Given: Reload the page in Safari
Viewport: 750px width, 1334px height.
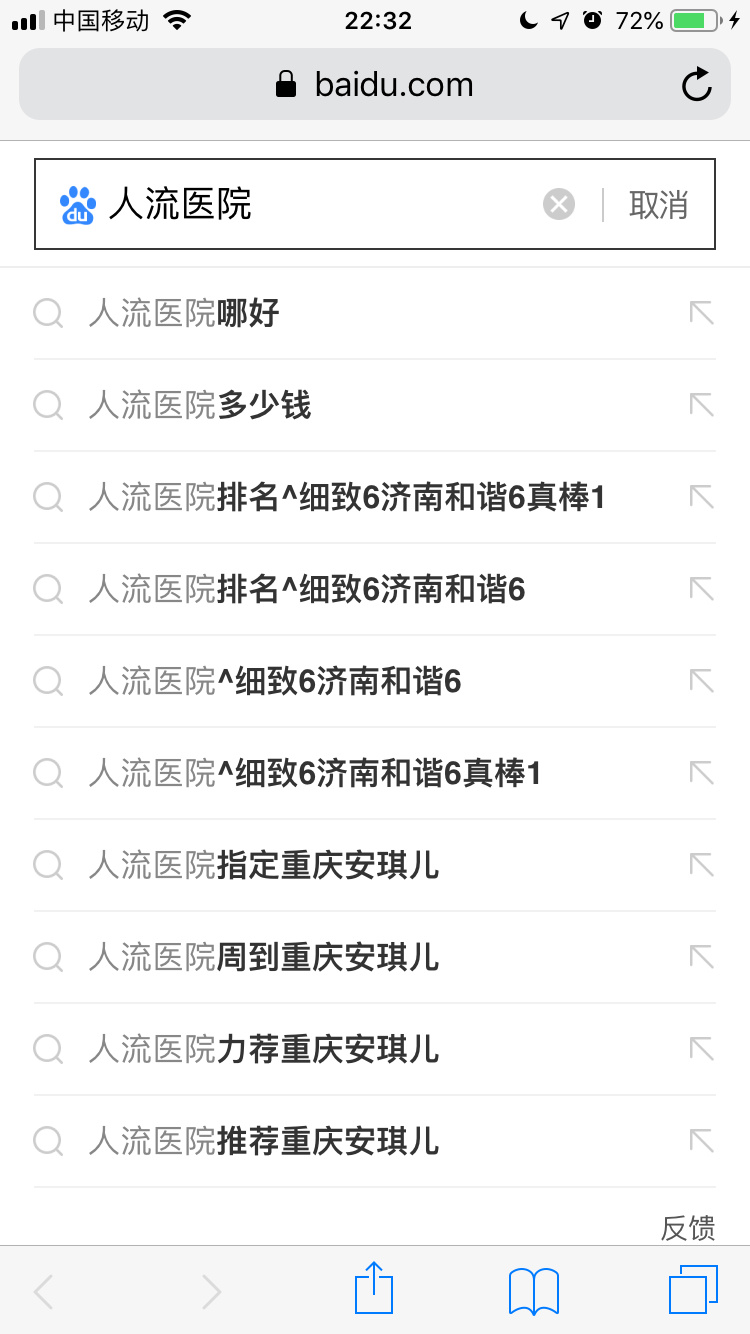Looking at the screenshot, I should click(x=697, y=85).
